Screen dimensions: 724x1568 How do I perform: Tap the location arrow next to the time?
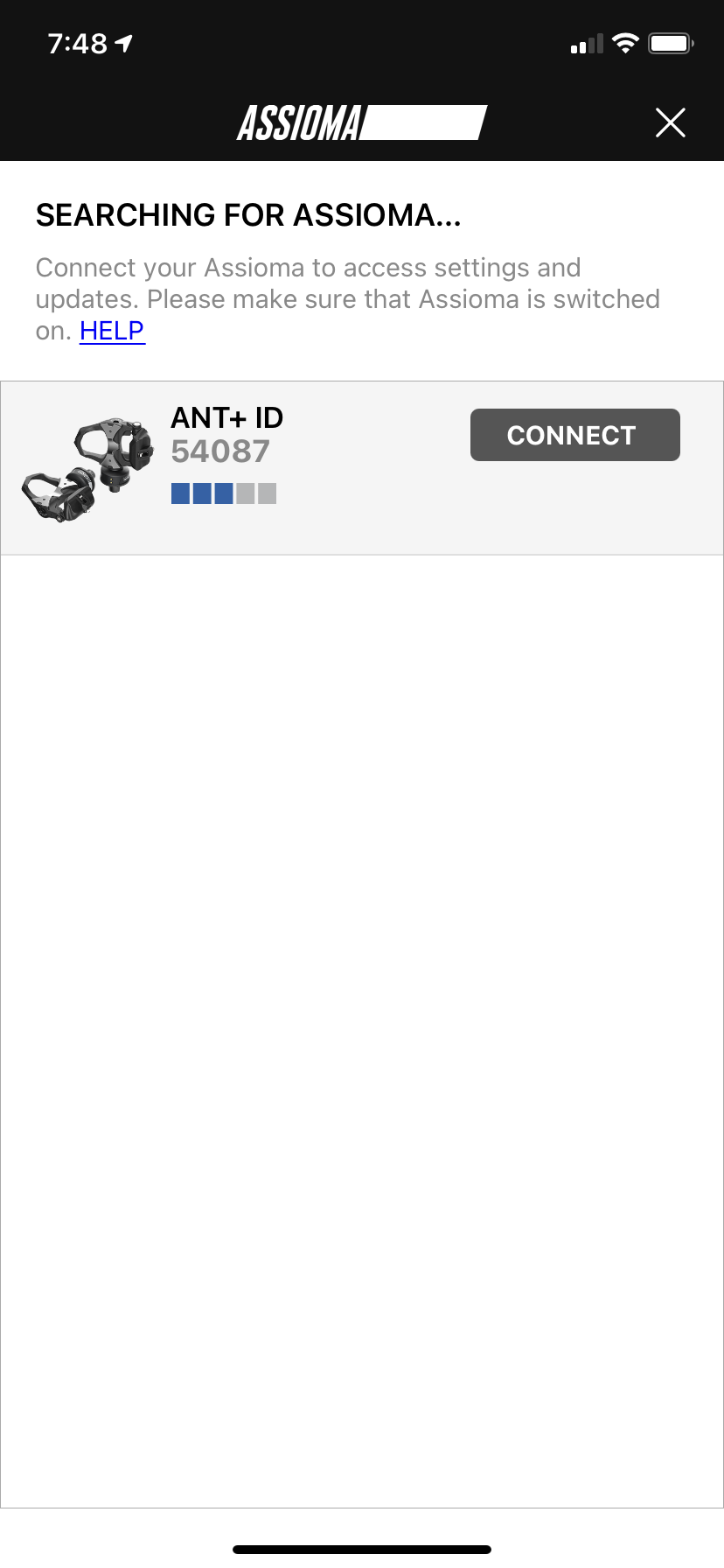pyautogui.click(x=125, y=40)
